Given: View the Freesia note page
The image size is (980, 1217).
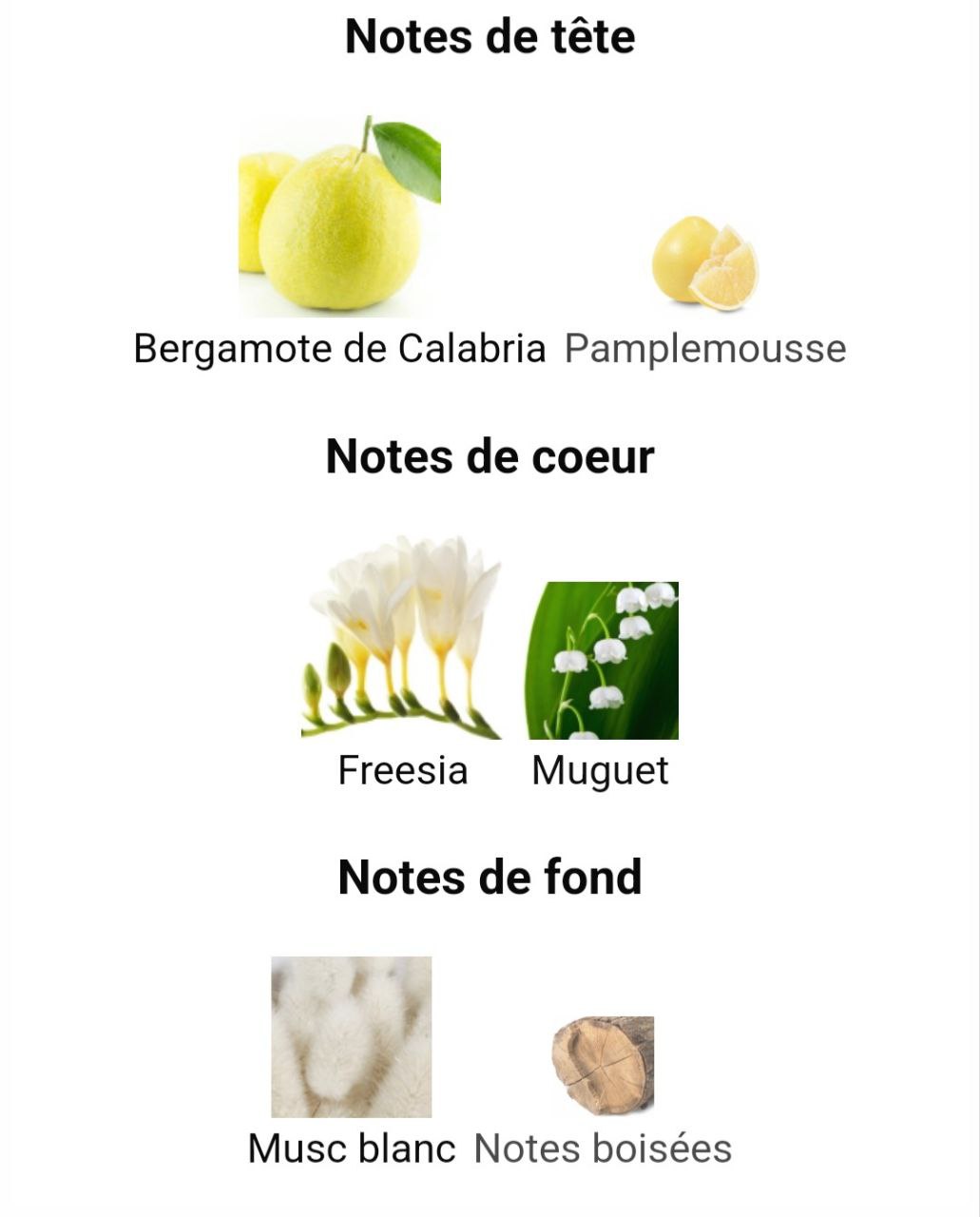Looking at the screenshot, I should pyautogui.click(x=402, y=664).
